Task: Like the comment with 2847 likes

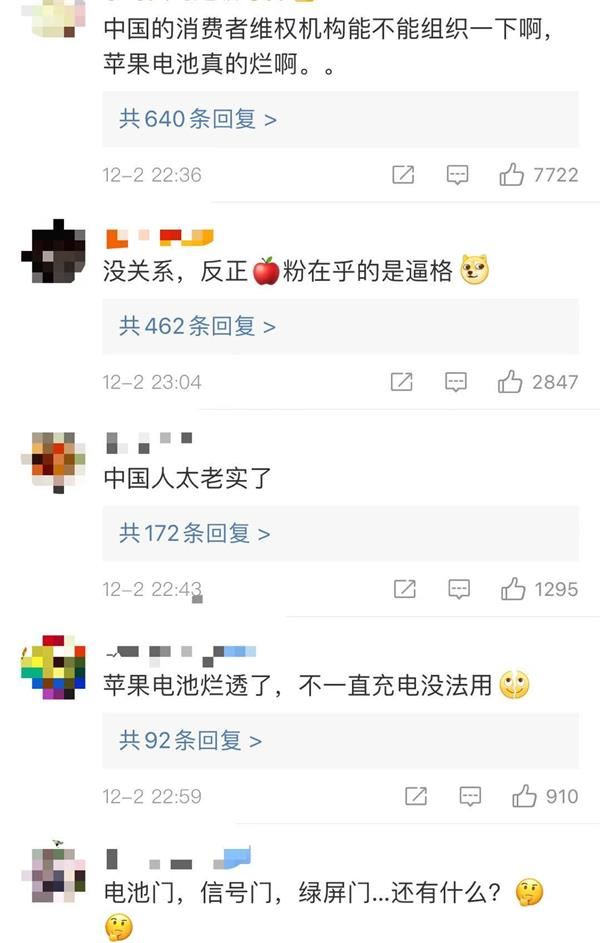Action: (510, 382)
